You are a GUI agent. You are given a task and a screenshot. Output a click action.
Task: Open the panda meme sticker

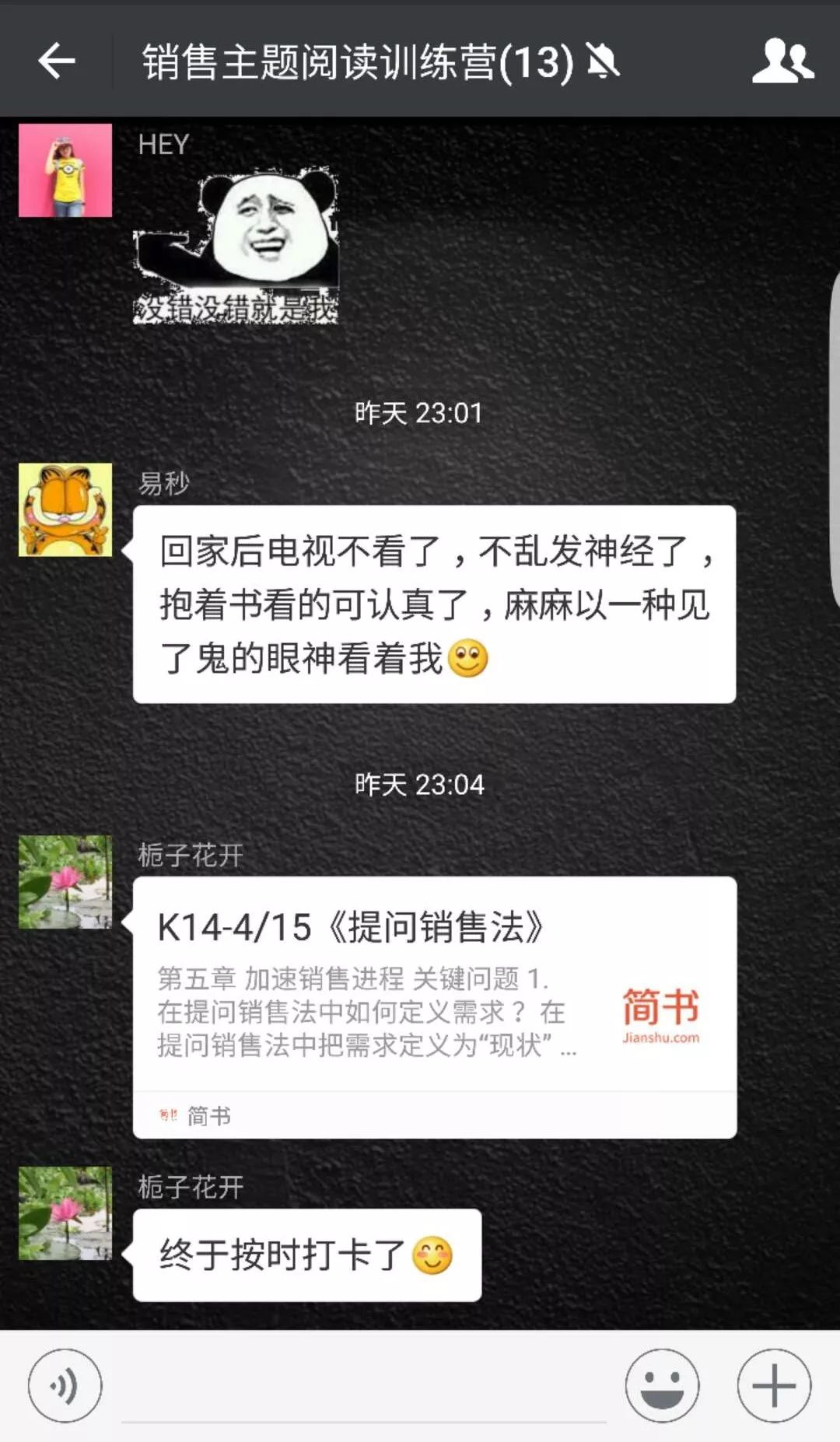(236, 245)
